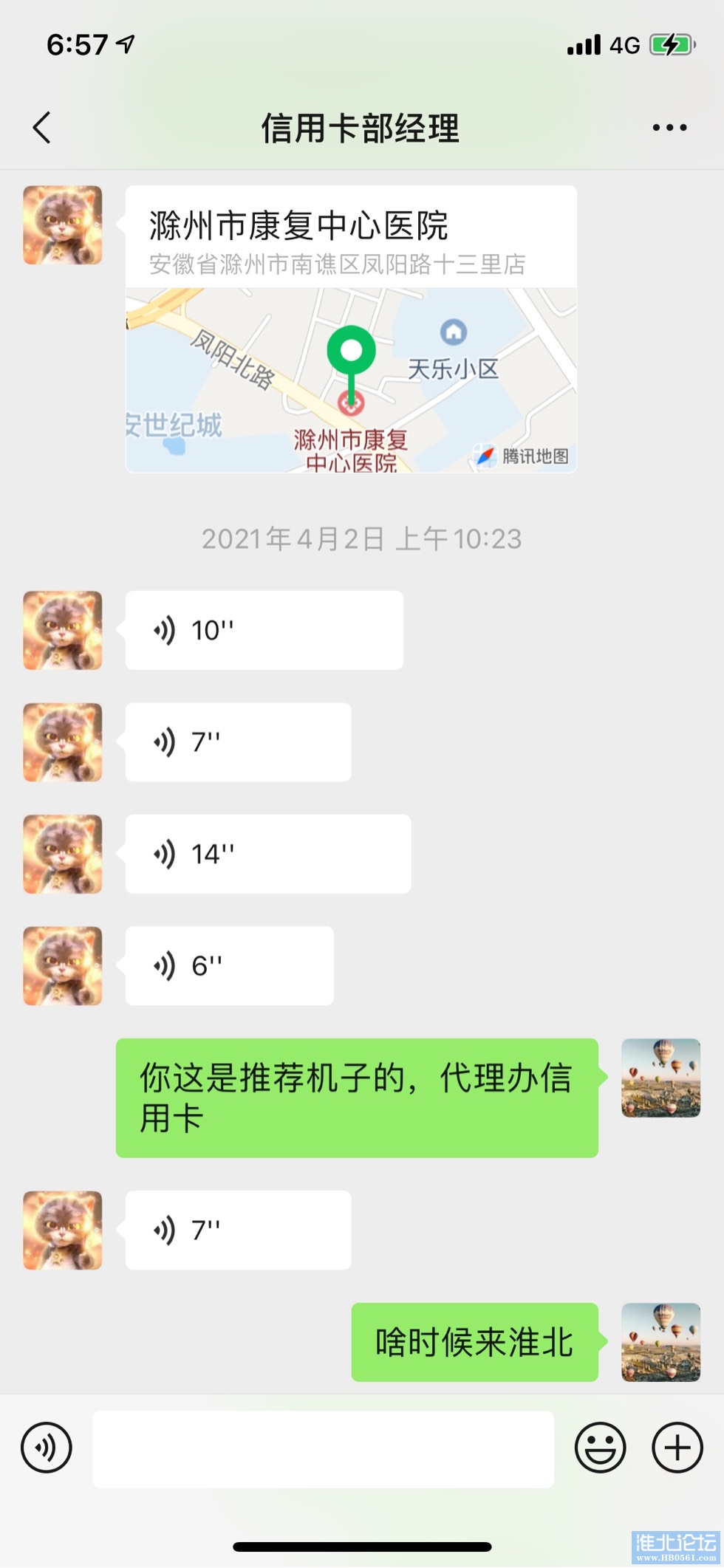Open the chat options three-dot menu

tap(669, 128)
